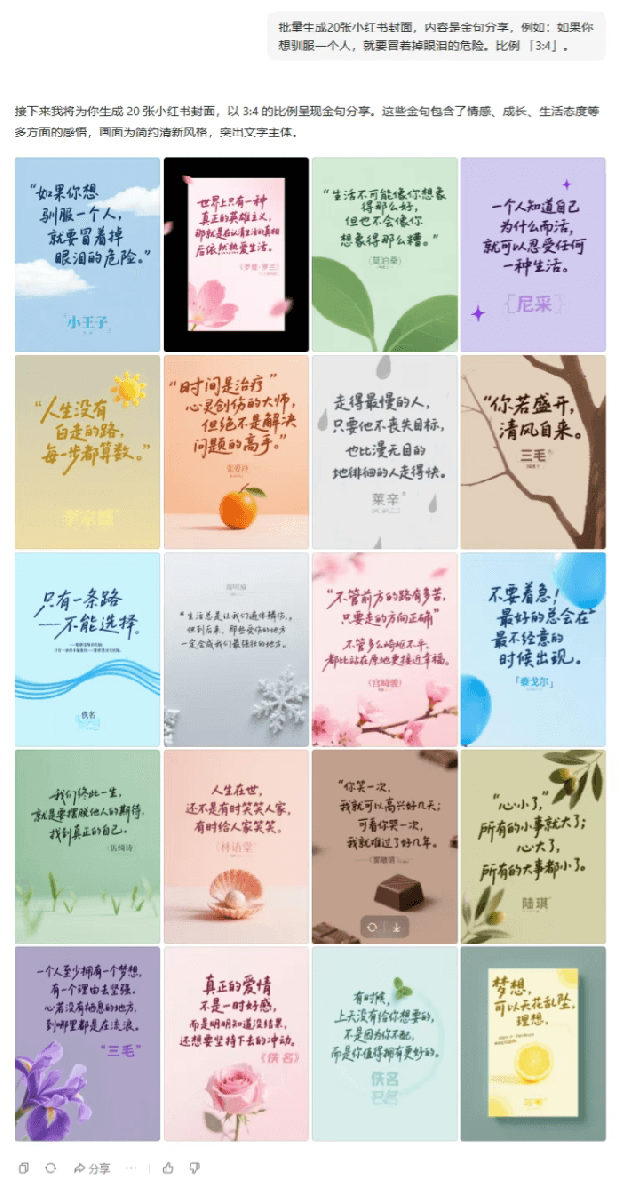The height and width of the screenshot is (1200, 620).
Task: Give the response a thumbs up
Action: point(168,1168)
